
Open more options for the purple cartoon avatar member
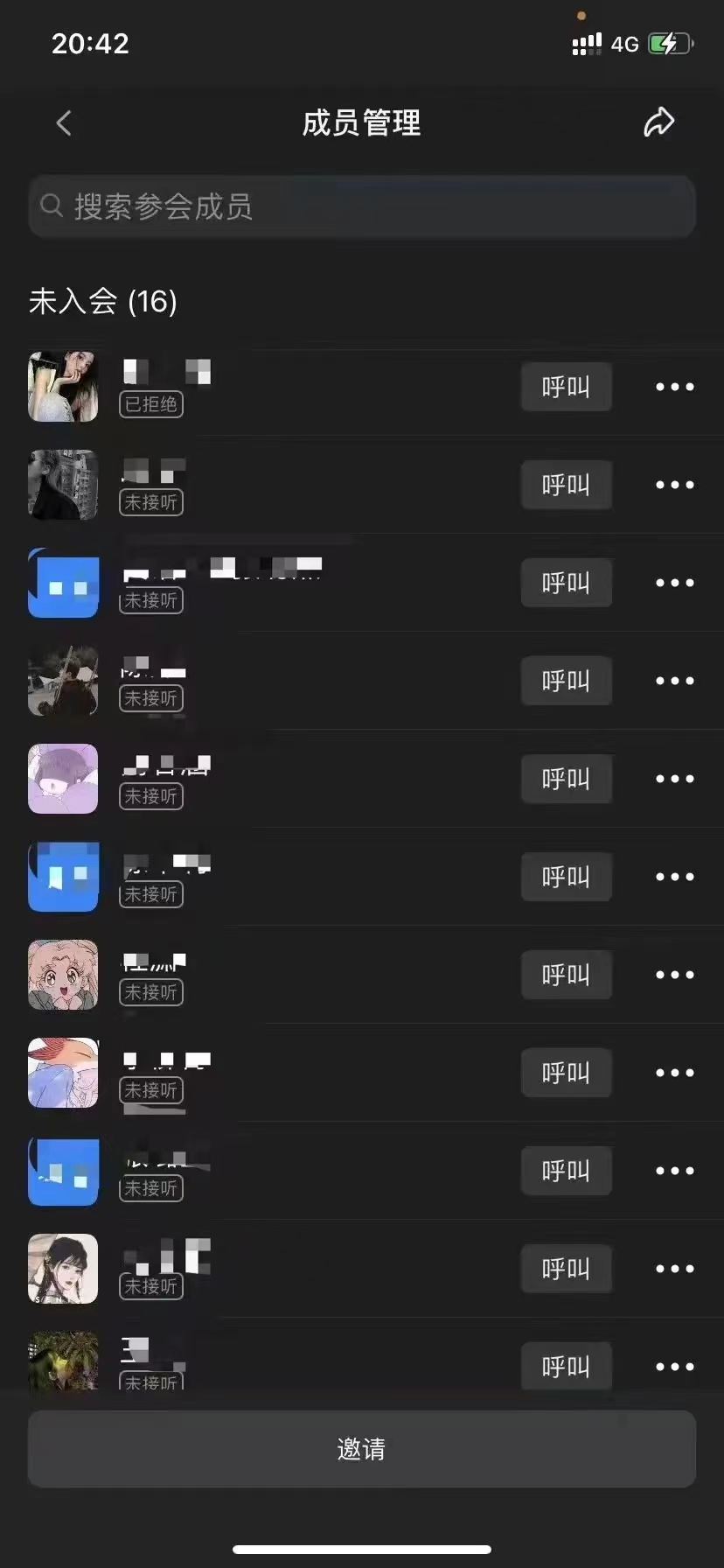(675, 779)
